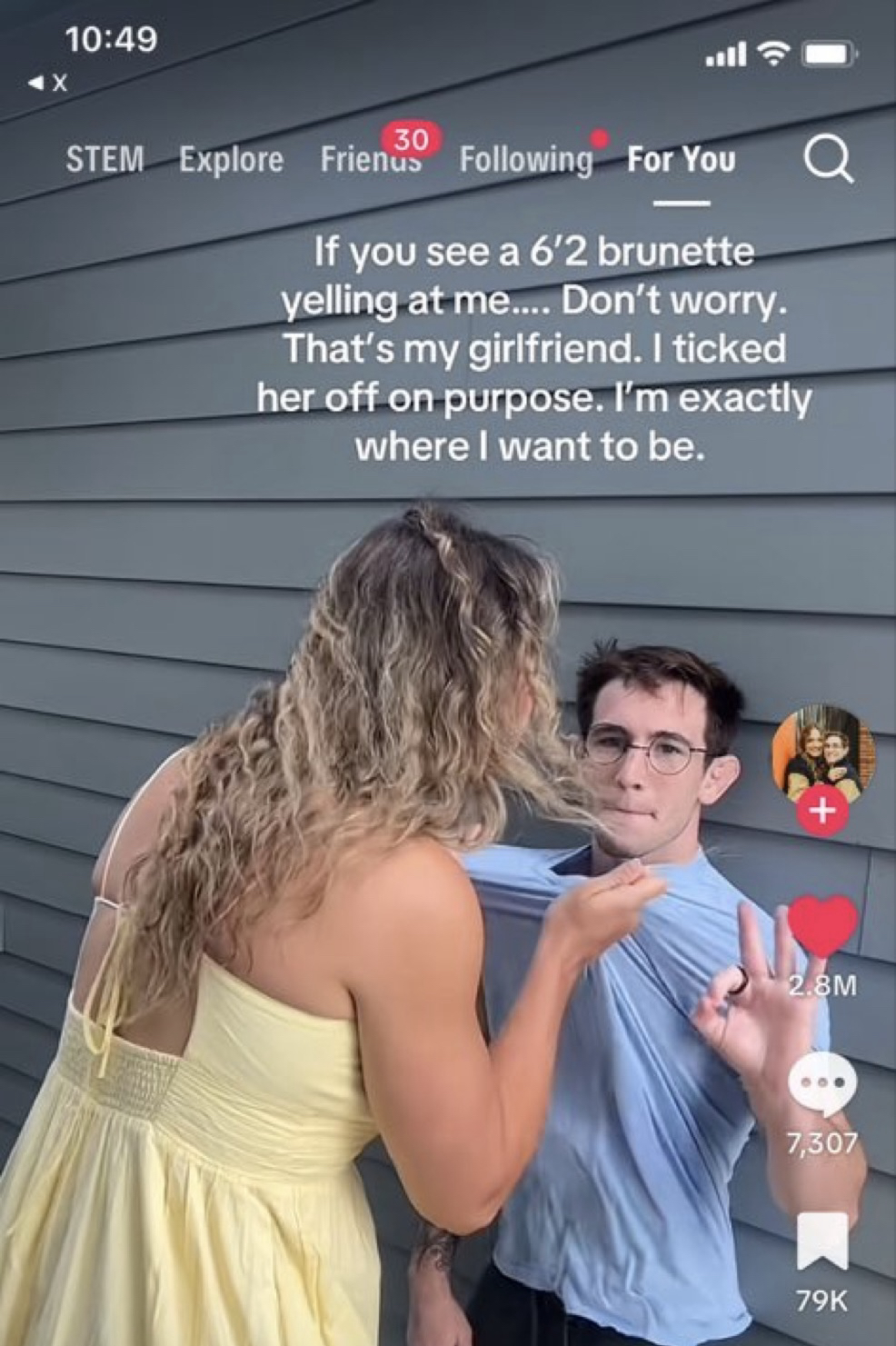Select the For You tab
This screenshot has width=896, height=1346.
point(681,160)
